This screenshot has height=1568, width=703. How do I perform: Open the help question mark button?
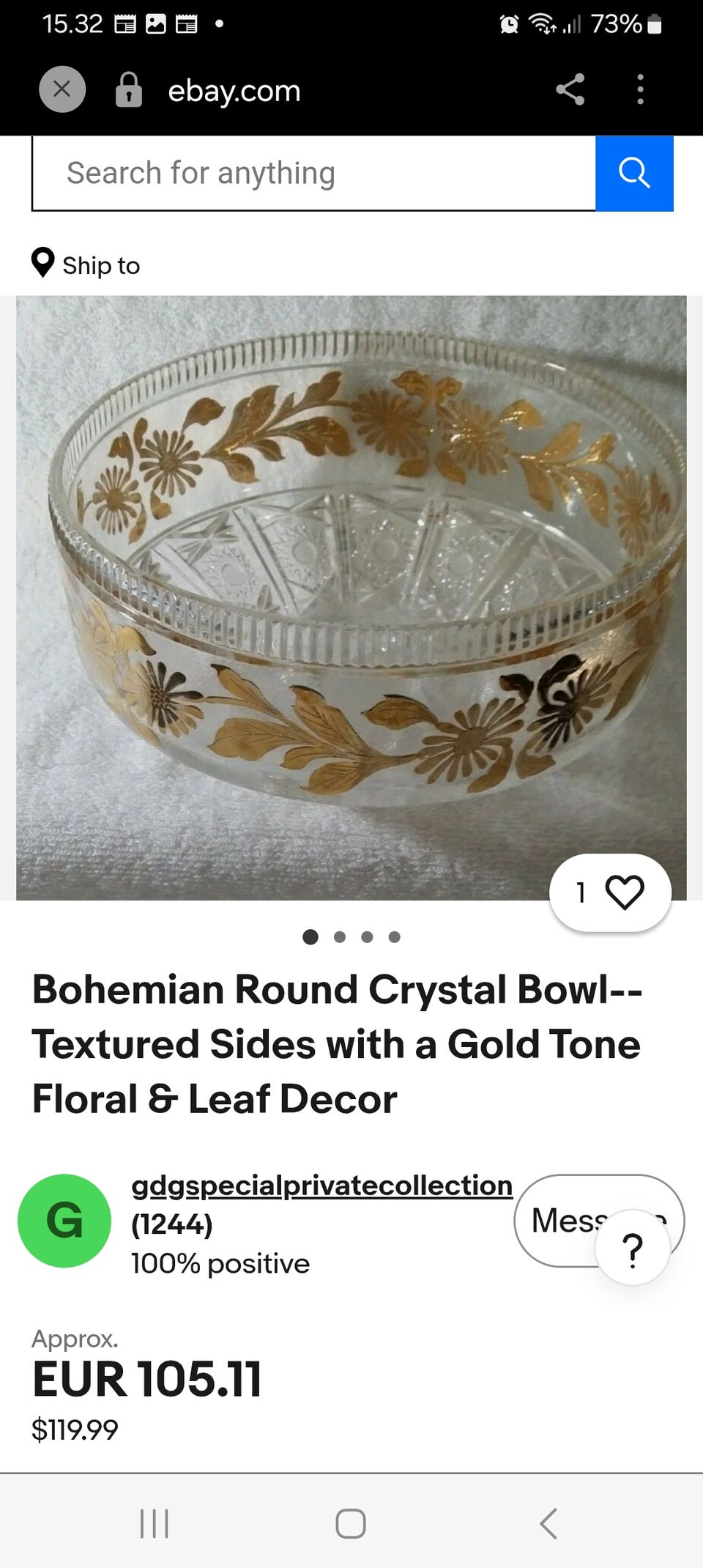point(633,1247)
